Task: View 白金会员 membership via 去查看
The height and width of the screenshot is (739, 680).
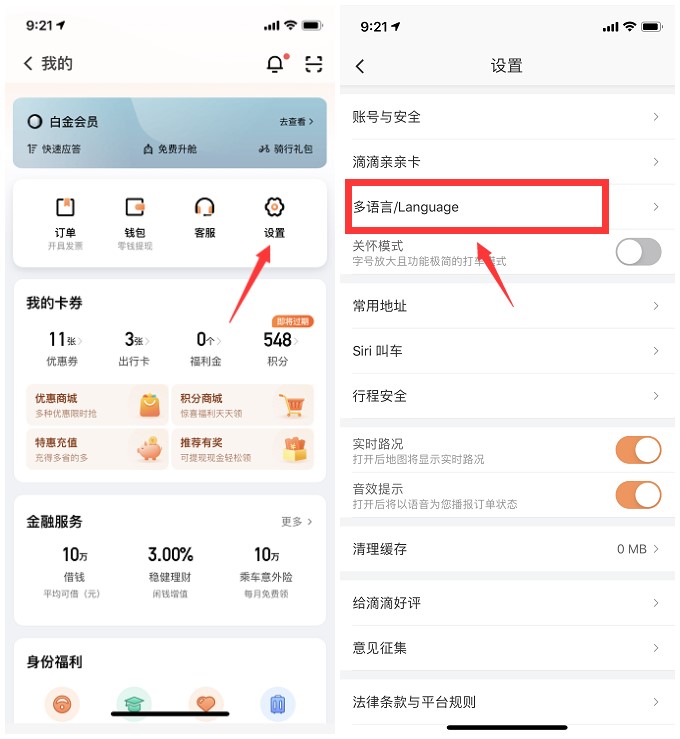Action: 296,121
